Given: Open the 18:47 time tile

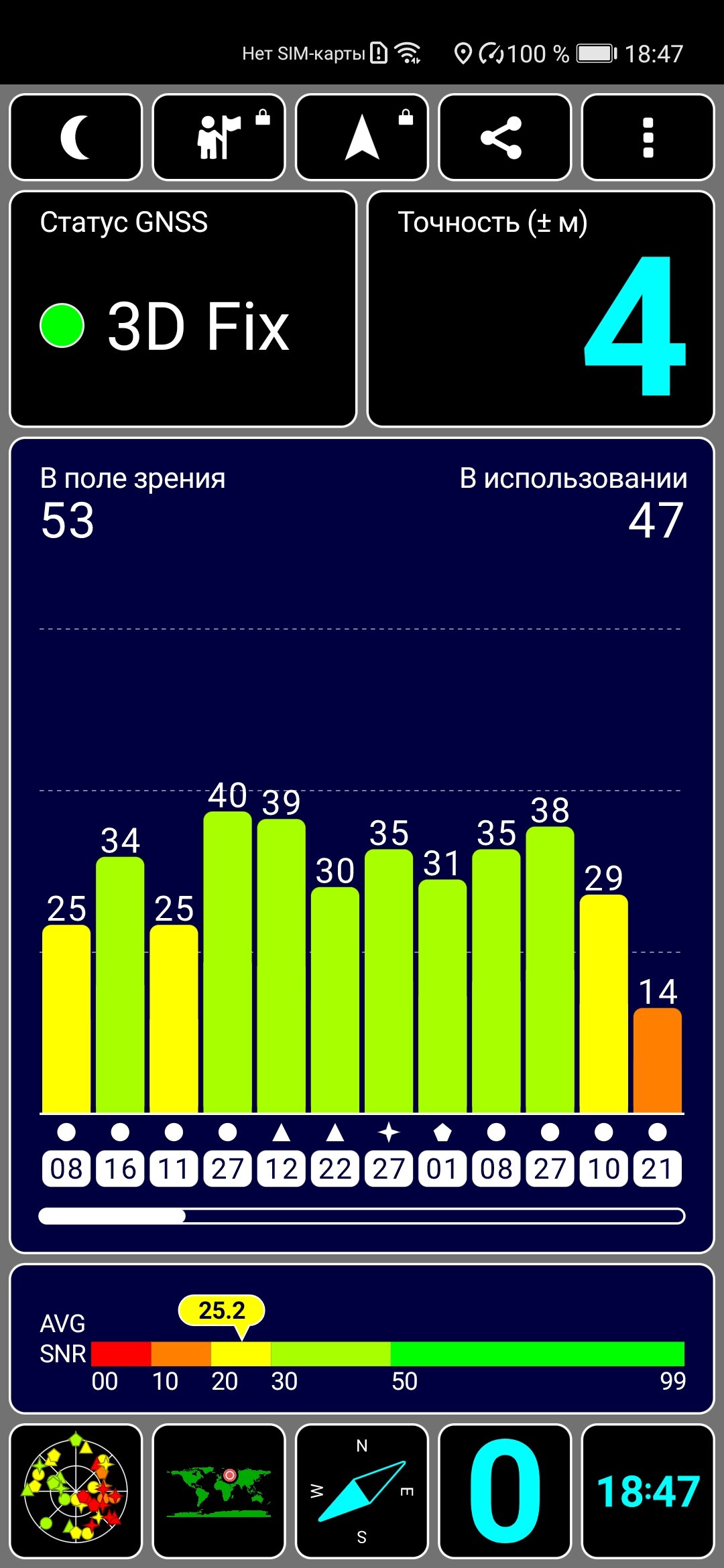Looking at the screenshot, I should coord(648,1492).
